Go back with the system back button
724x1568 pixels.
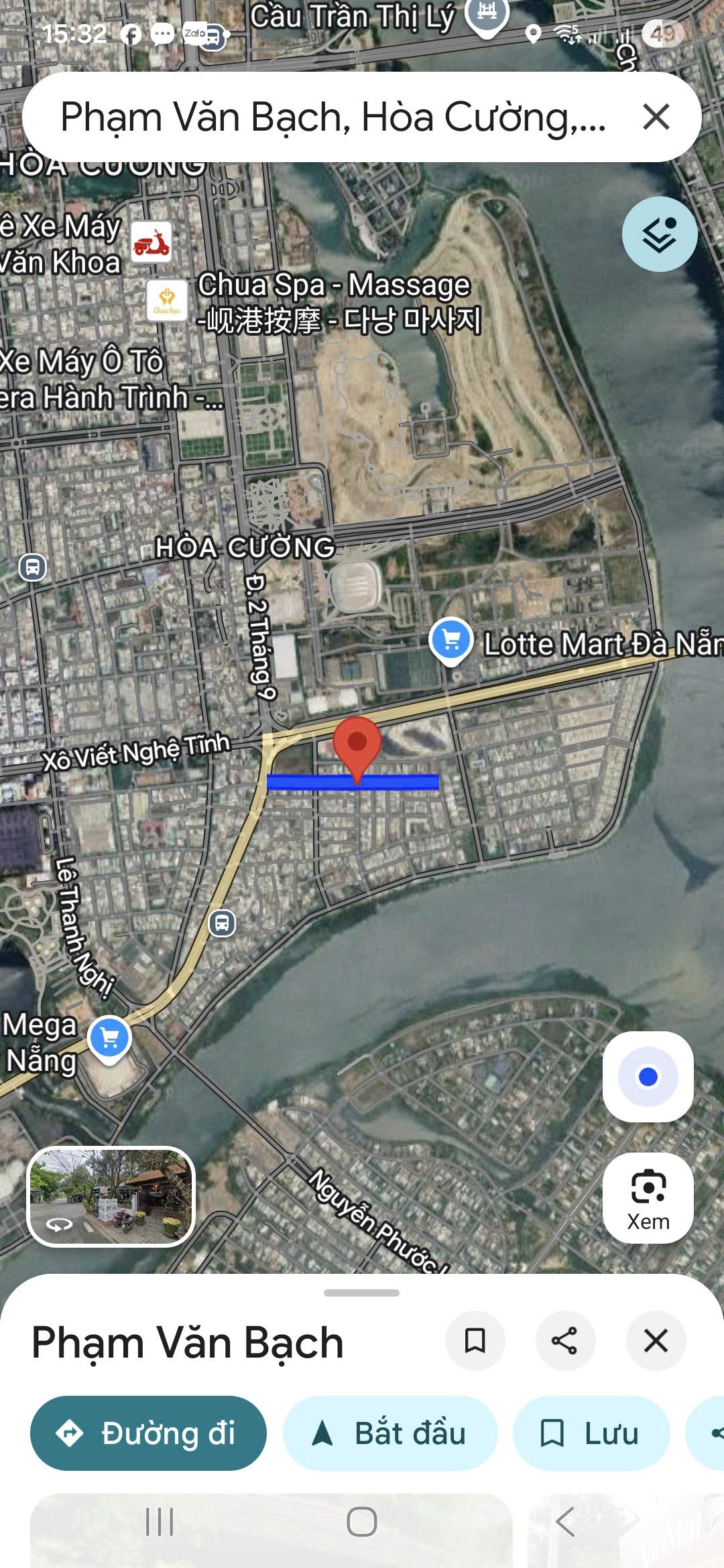click(x=565, y=1522)
